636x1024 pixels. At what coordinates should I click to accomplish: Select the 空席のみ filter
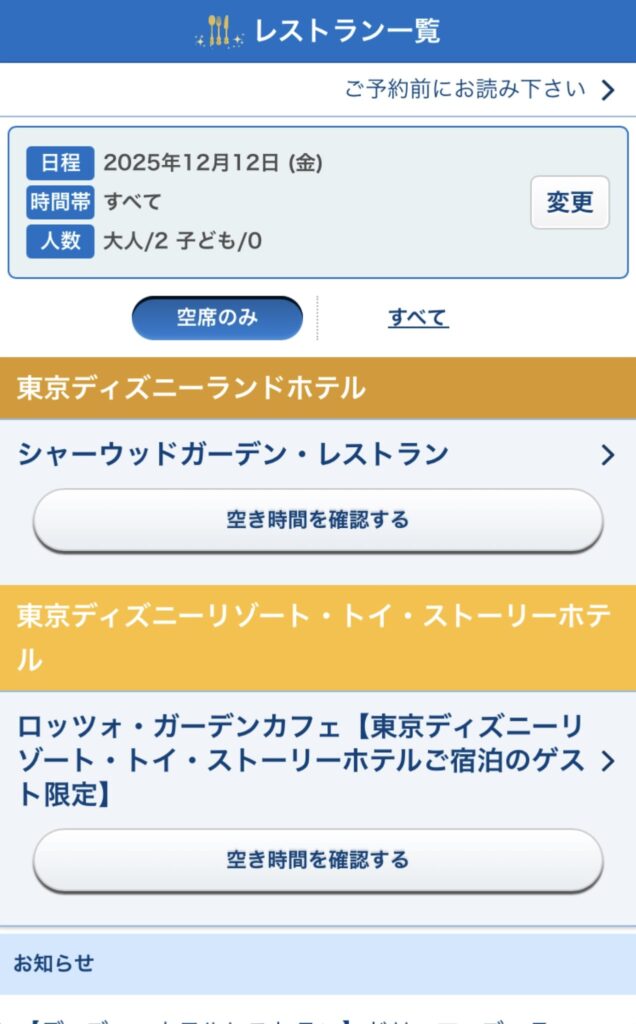click(x=217, y=318)
